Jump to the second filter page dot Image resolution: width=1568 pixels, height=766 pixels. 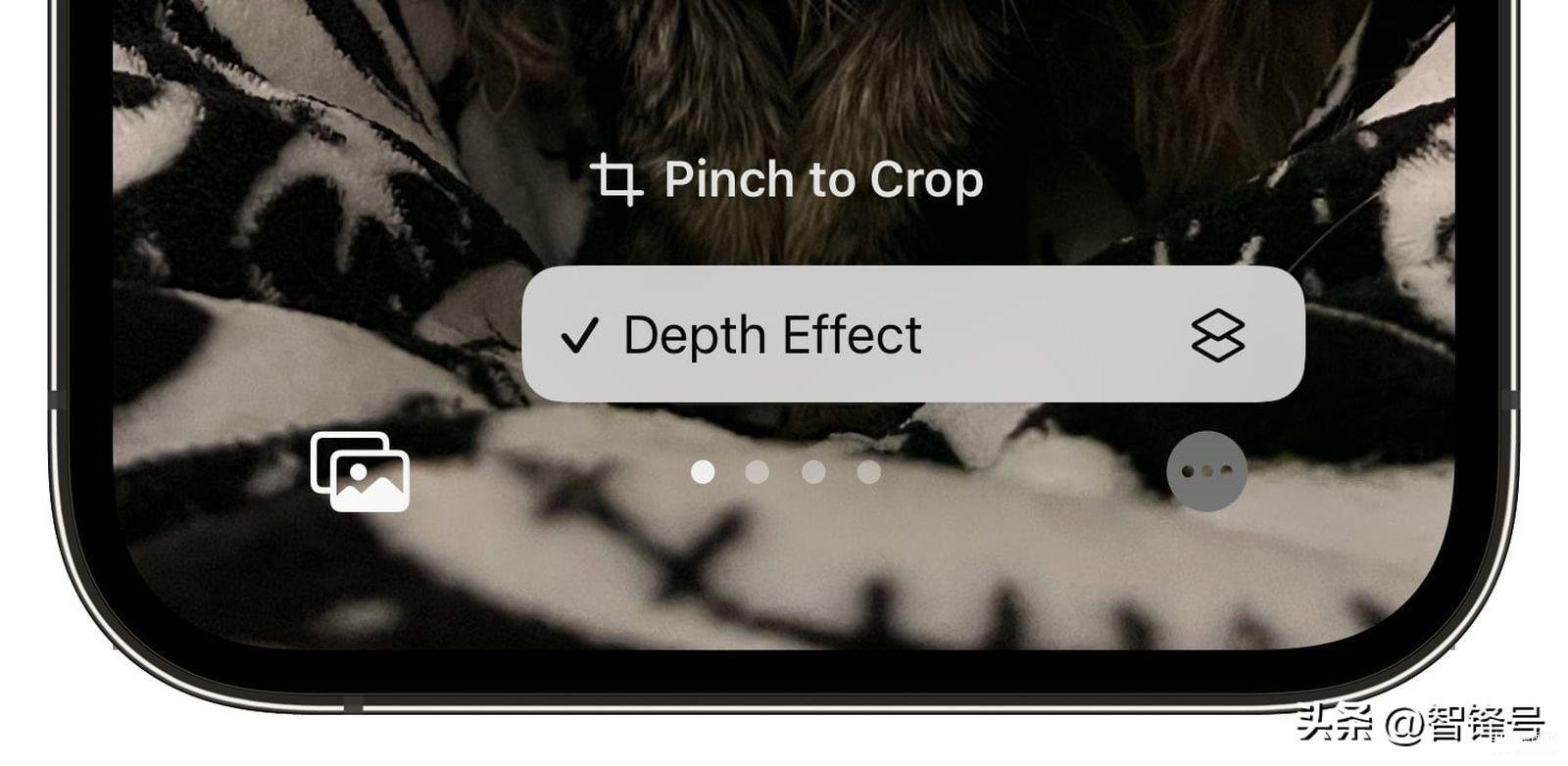(x=757, y=472)
